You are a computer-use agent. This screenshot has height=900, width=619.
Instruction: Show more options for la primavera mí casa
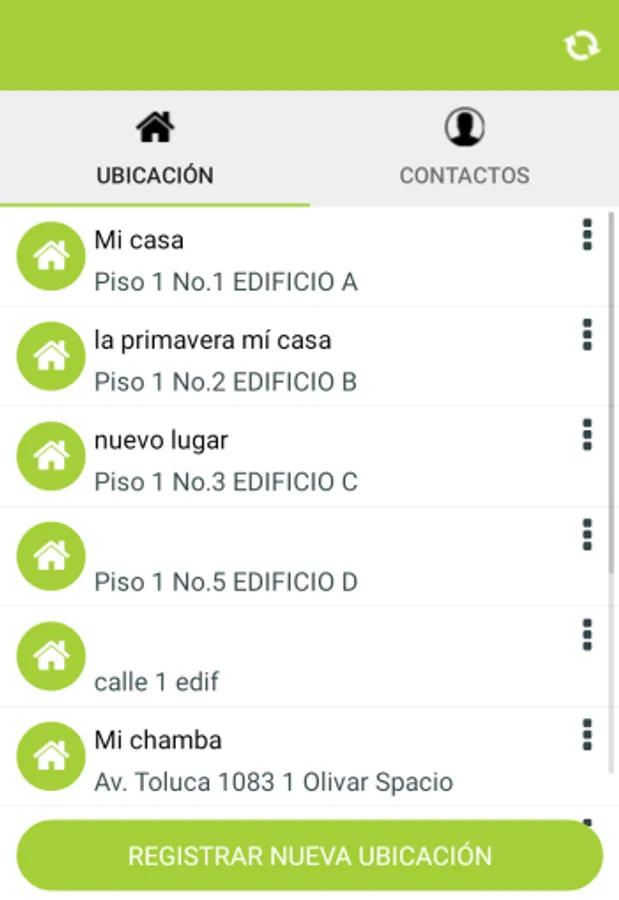pos(587,335)
